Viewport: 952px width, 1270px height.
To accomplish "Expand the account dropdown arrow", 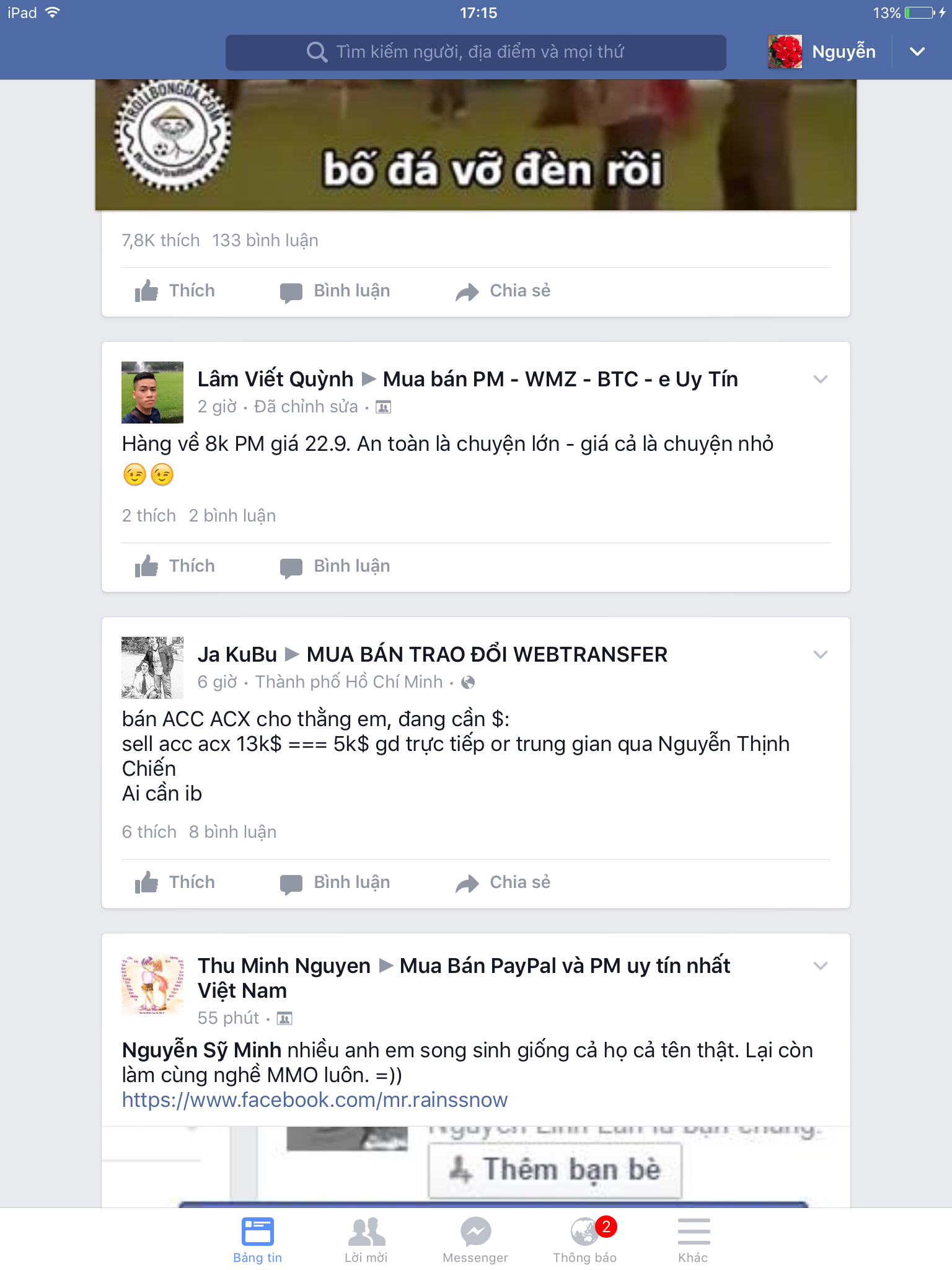I will point(917,52).
